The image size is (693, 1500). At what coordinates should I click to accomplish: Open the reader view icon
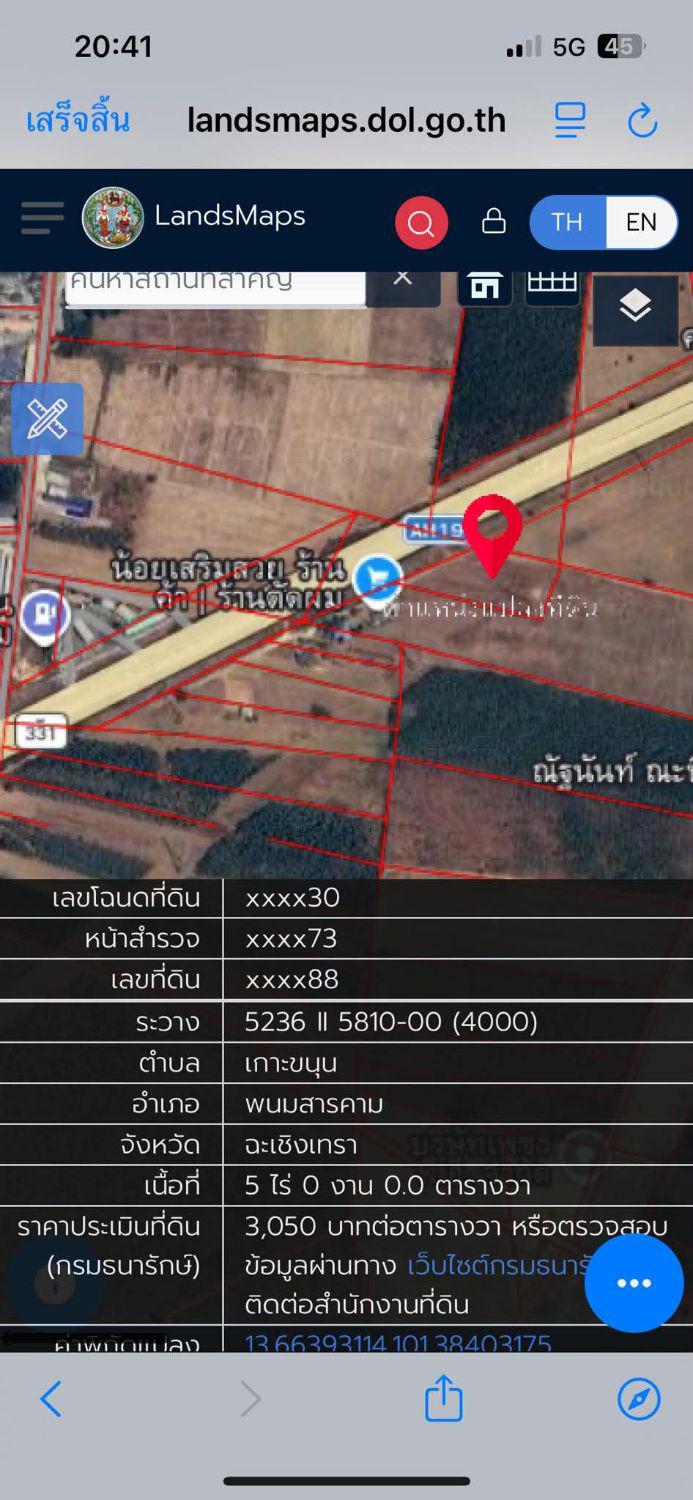pos(570,121)
